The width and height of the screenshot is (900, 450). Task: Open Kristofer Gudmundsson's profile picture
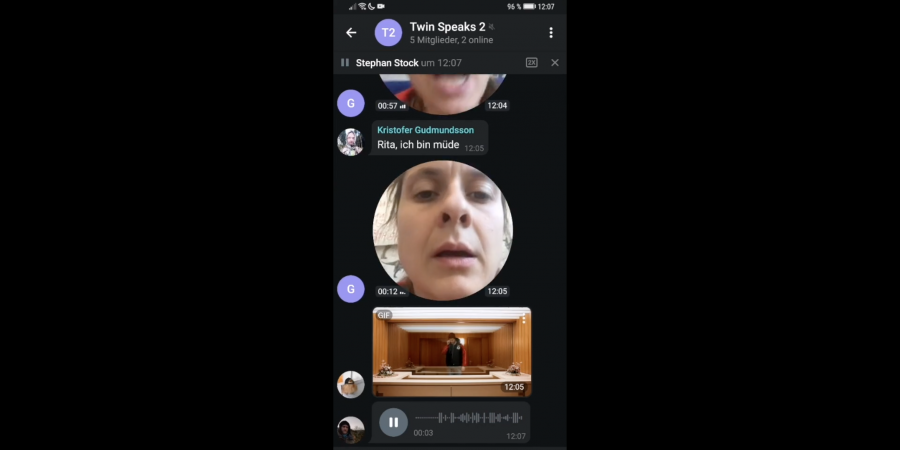[350, 141]
